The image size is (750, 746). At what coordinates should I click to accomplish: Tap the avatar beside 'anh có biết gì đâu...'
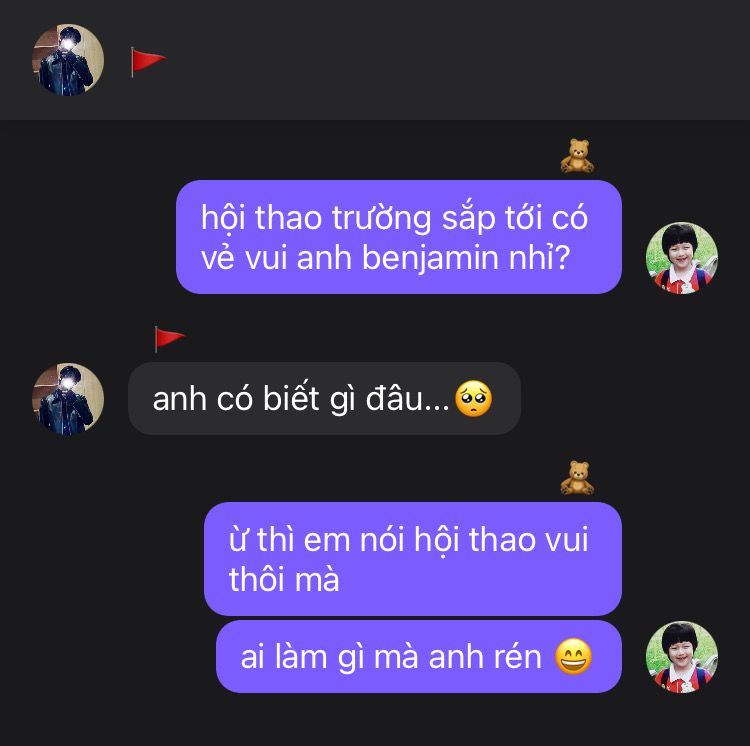click(68, 398)
